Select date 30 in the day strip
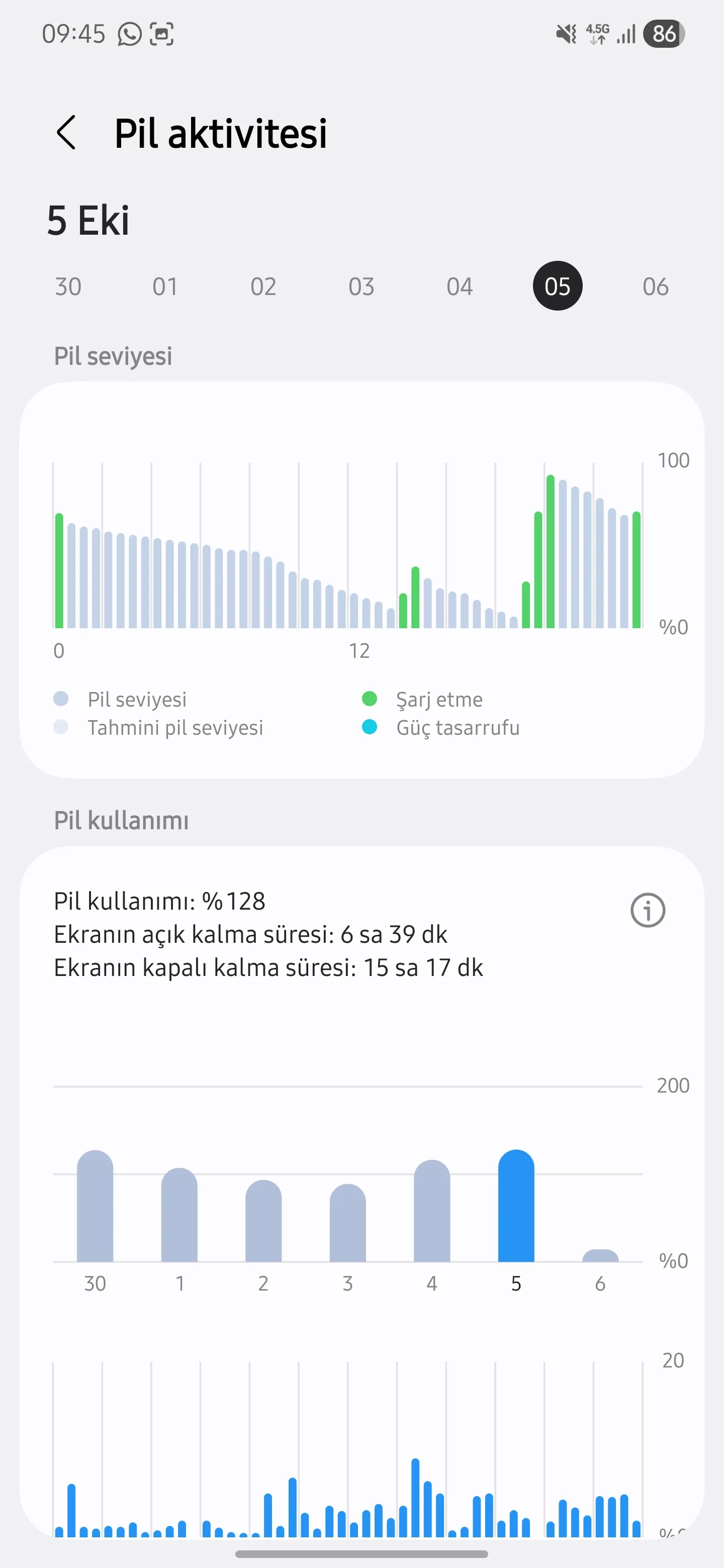 point(67,286)
